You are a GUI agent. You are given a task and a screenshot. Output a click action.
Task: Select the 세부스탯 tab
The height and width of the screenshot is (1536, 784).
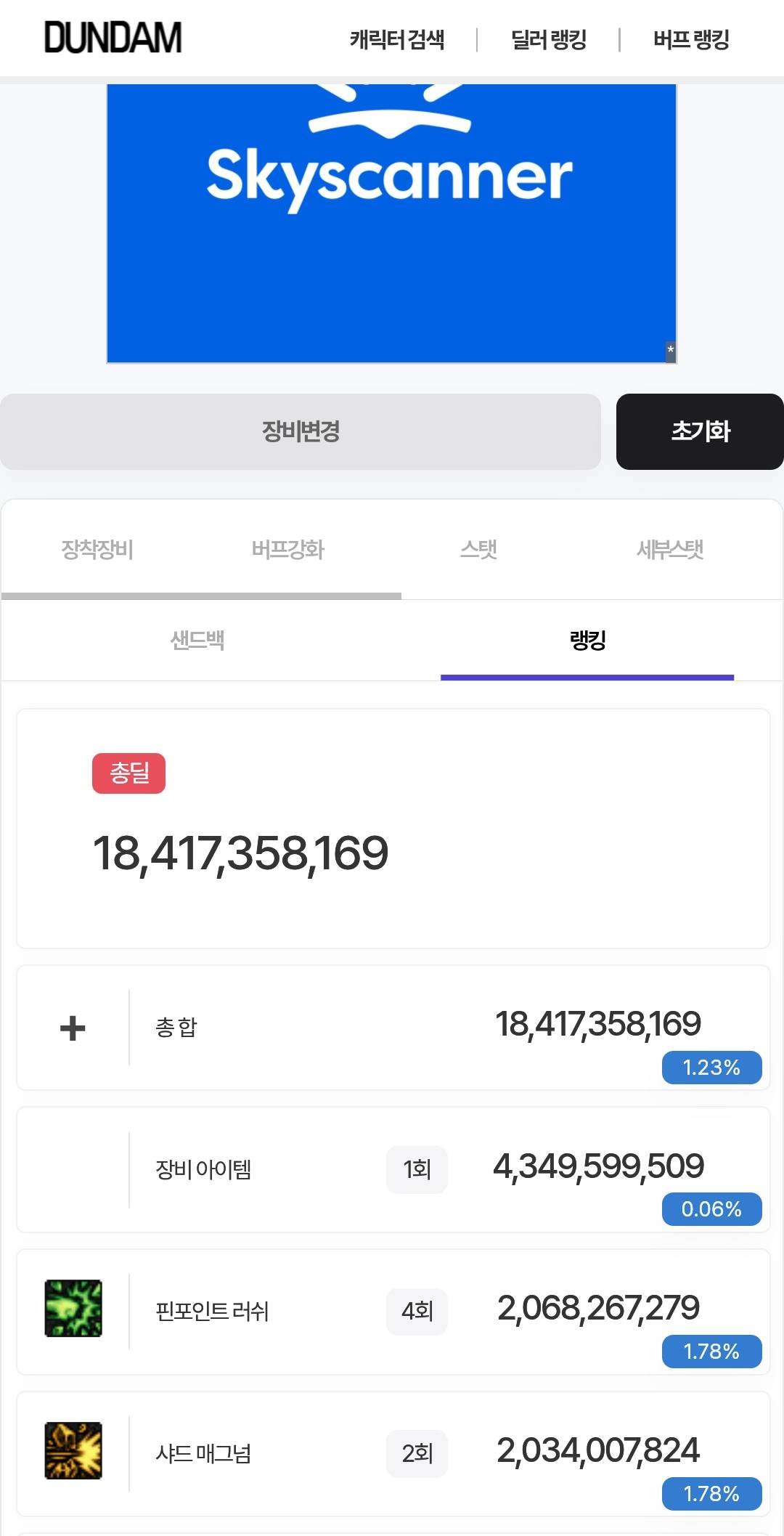coord(670,549)
